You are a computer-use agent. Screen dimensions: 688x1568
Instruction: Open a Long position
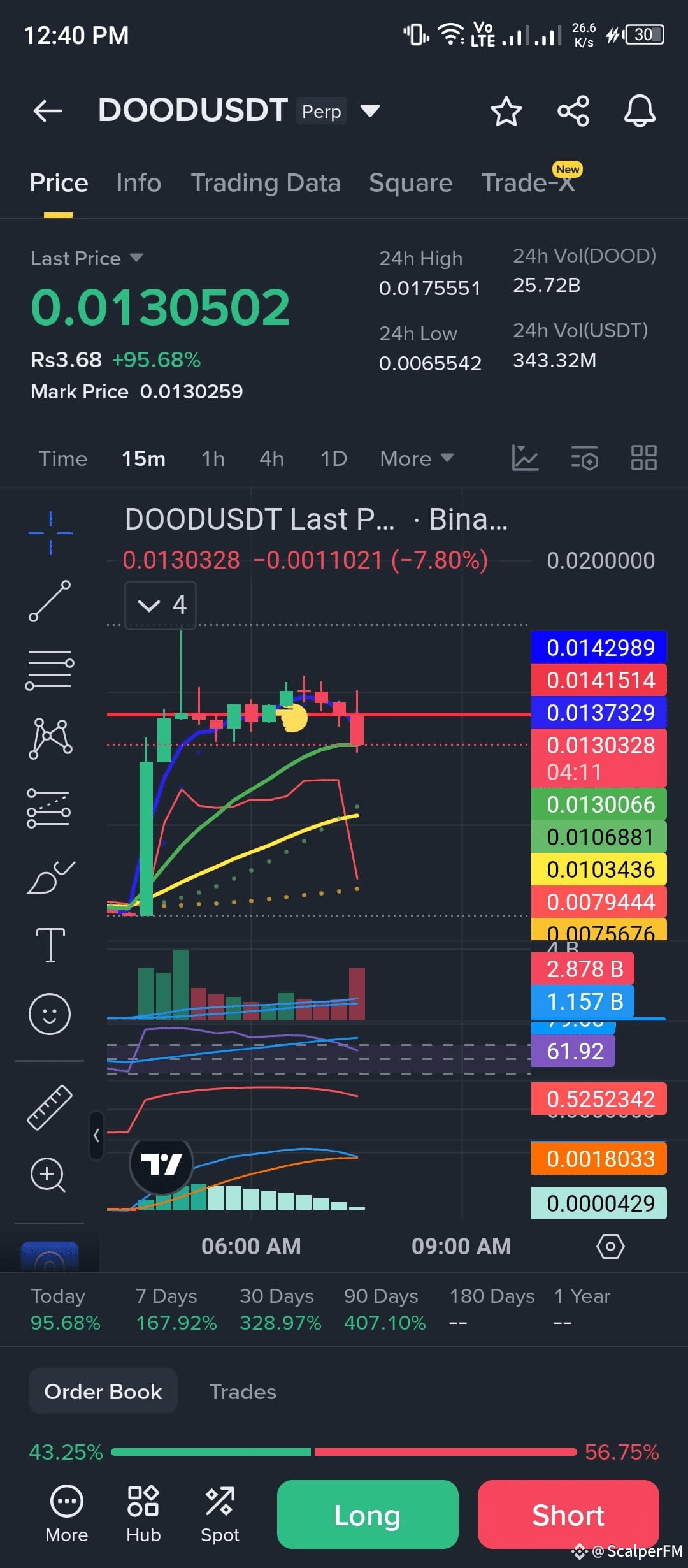[368, 1515]
